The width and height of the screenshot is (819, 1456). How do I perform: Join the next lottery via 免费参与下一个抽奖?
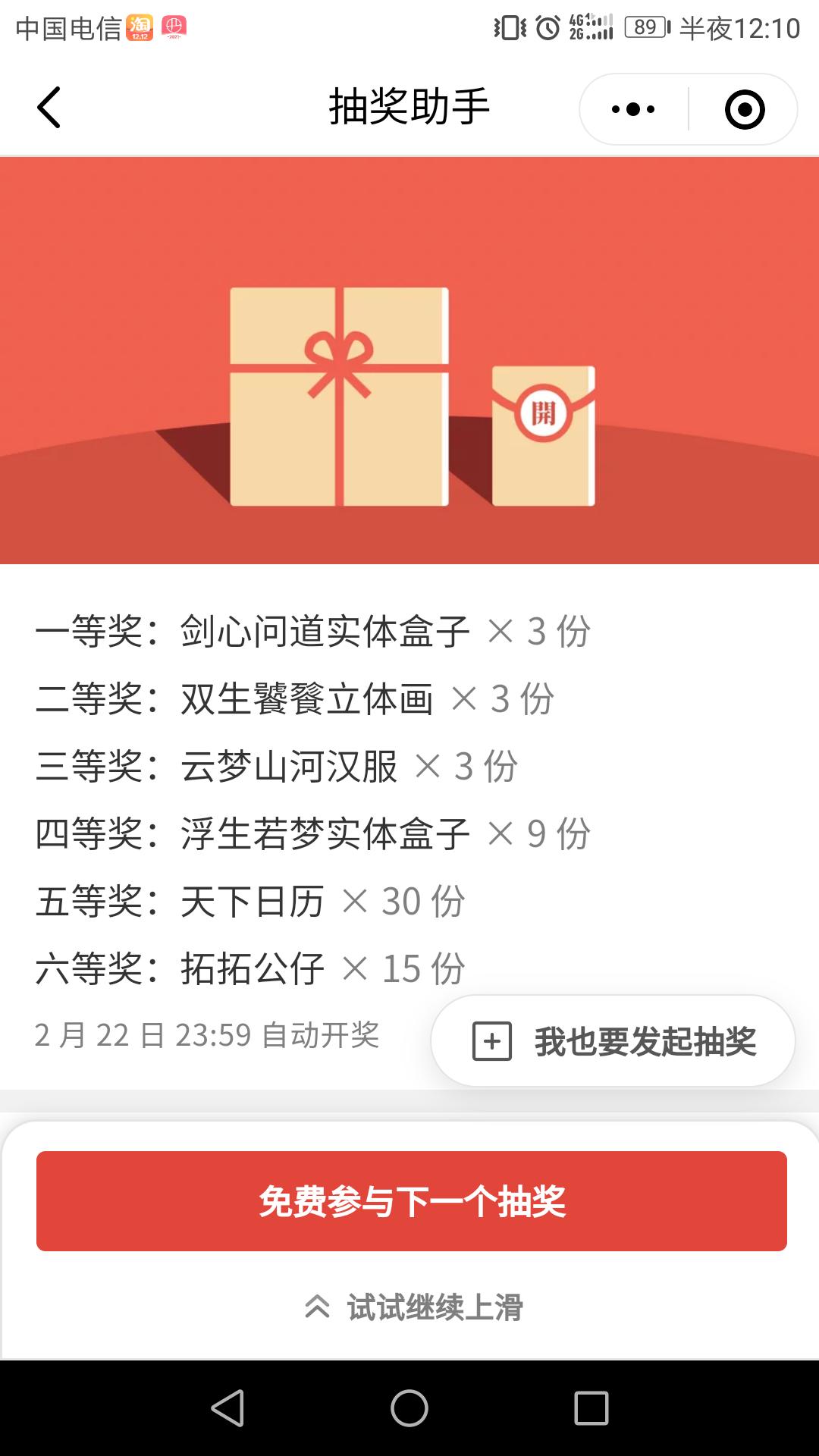coord(411,1201)
